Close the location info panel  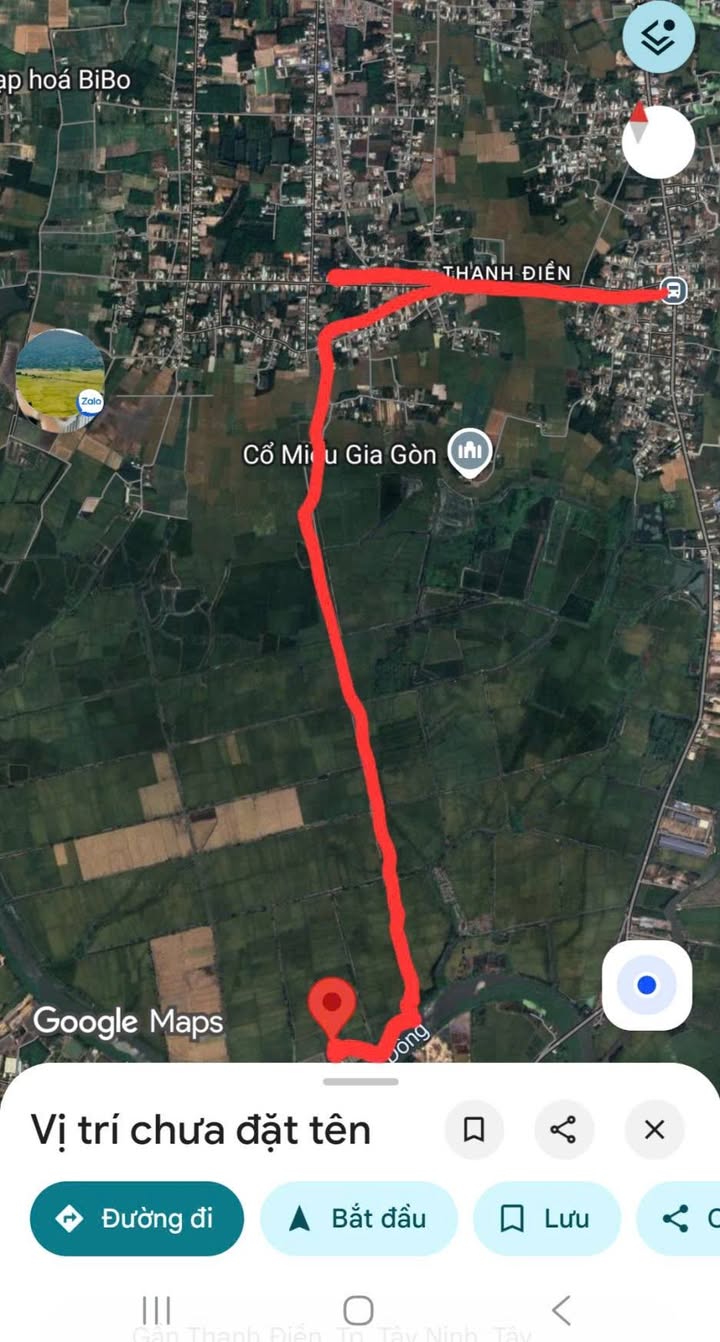654,1130
